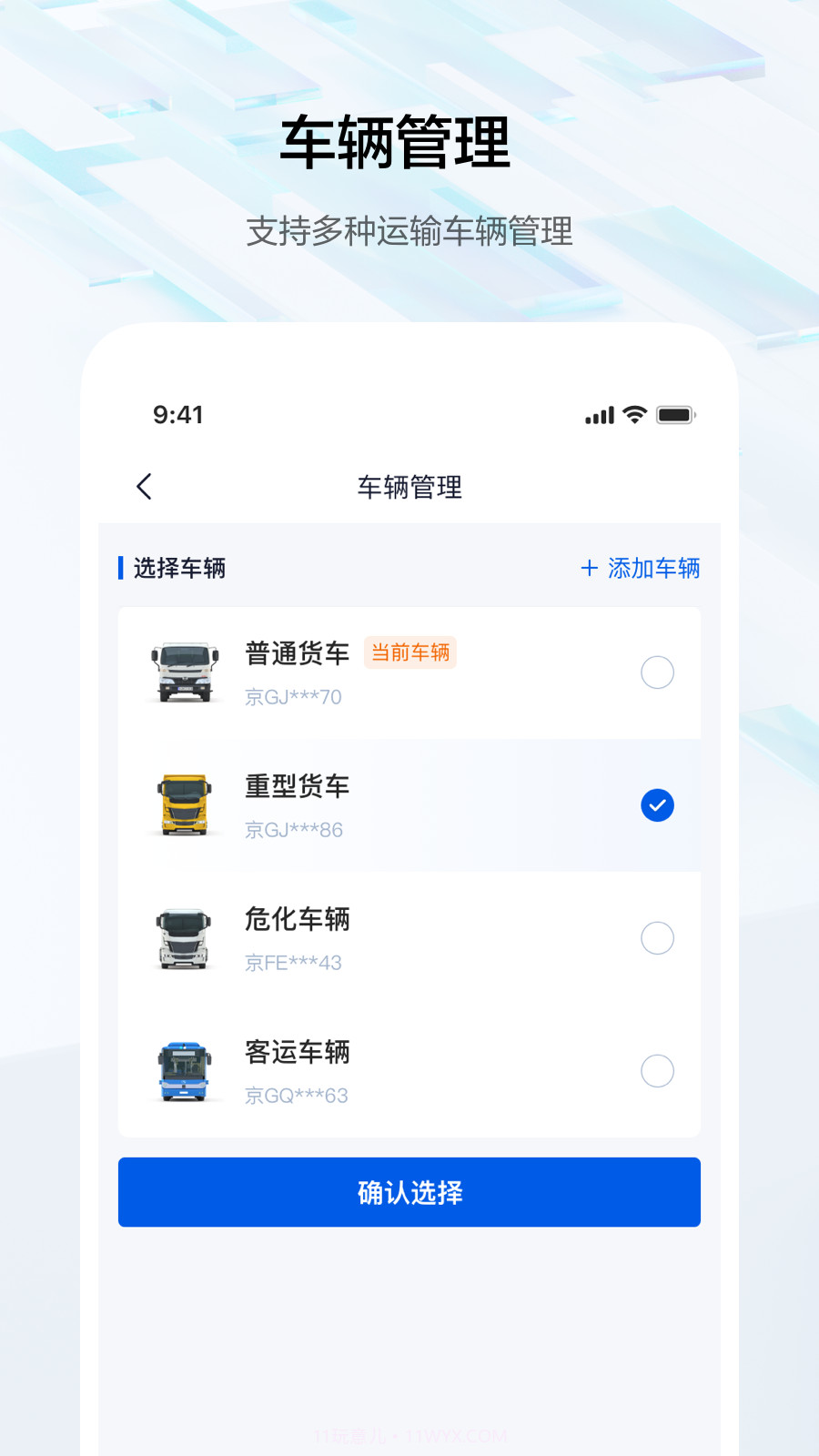Image resolution: width=819 pixels, height=1456 pixels.
Task: Deselect the blue checkmark on 重型货车
Action: coord(657,804)
